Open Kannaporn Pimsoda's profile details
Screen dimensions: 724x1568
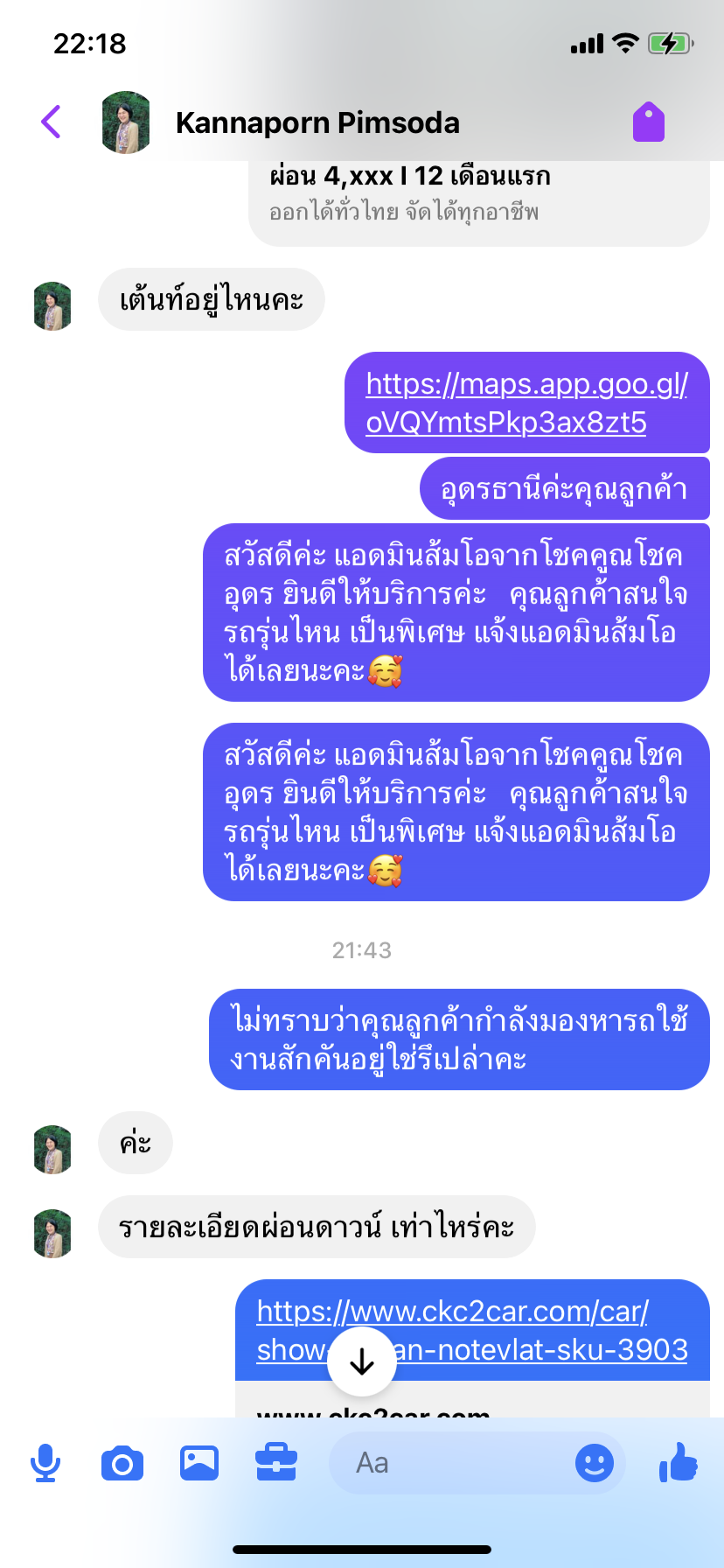(x=317, y=122)
